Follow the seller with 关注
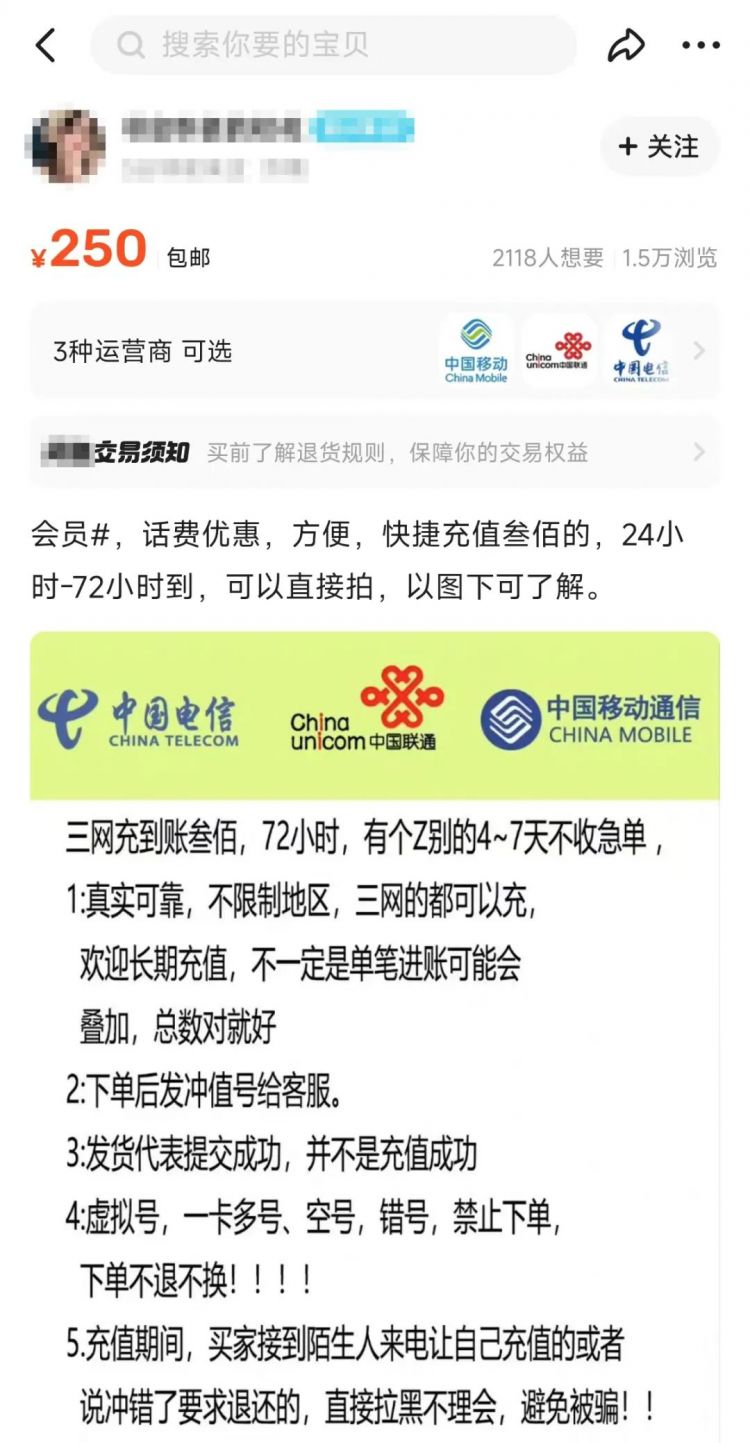This screenshot has width=750, height=1443. tap(659, 147)
